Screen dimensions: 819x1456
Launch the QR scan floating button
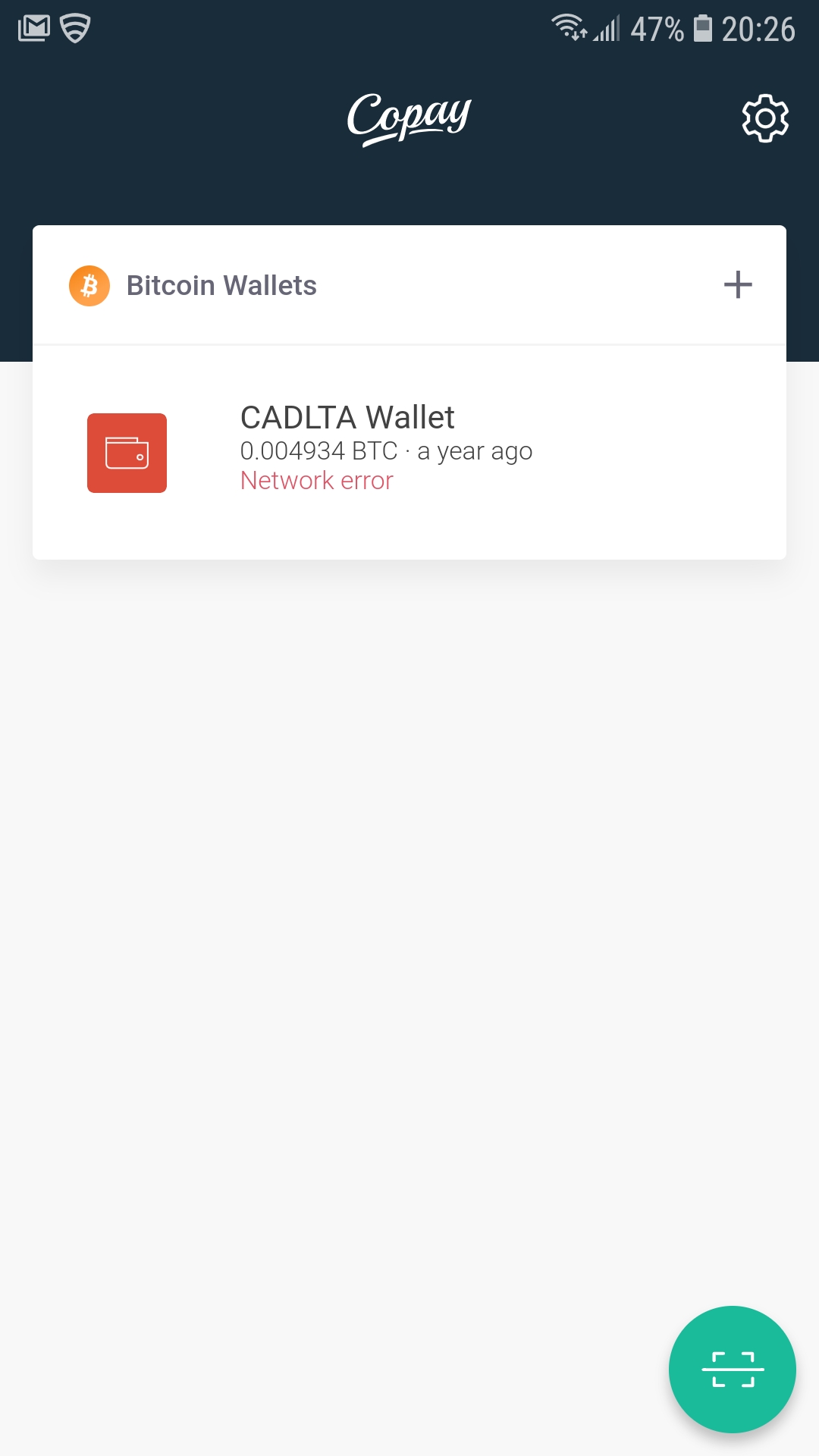coord(732,1369)
